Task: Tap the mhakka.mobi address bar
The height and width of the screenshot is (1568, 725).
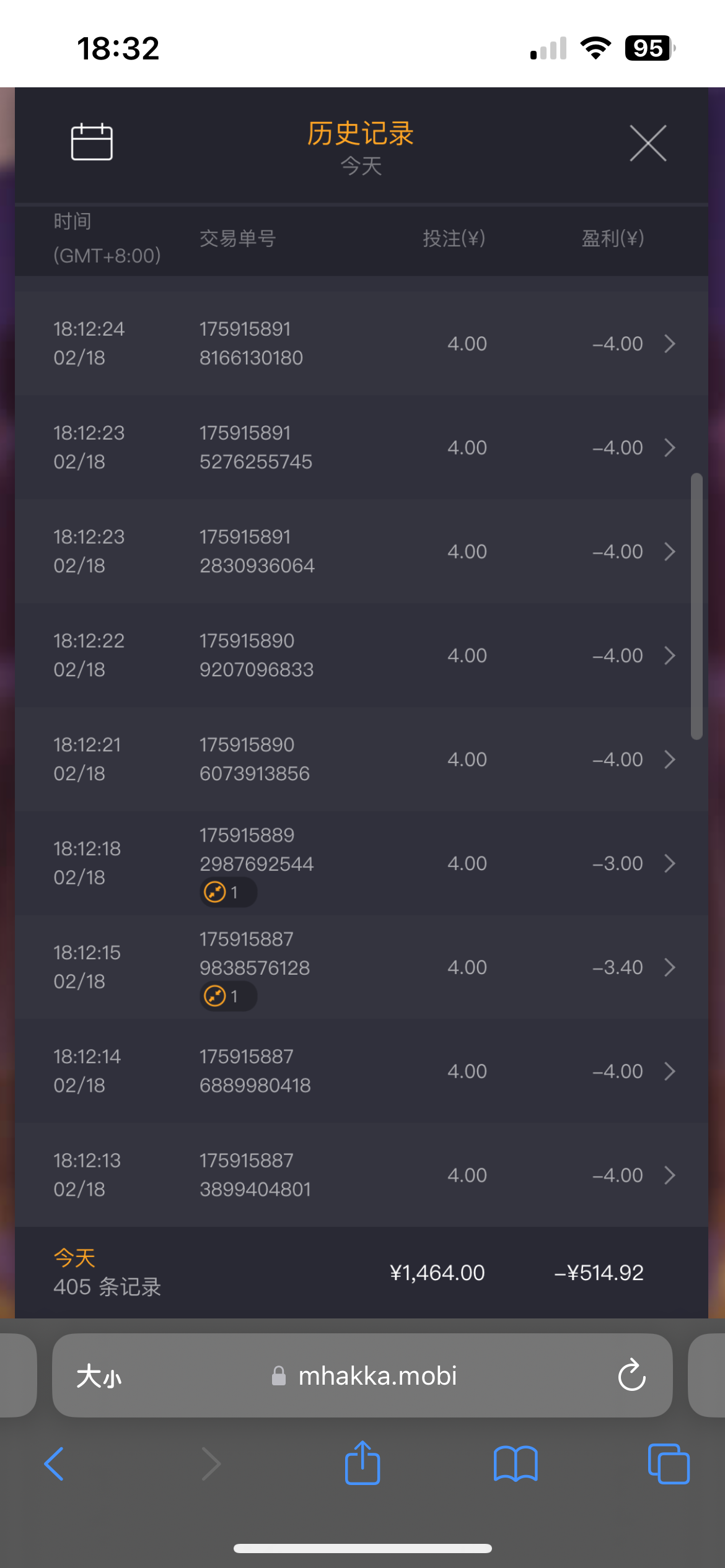Action: (x=377, y=1376)
